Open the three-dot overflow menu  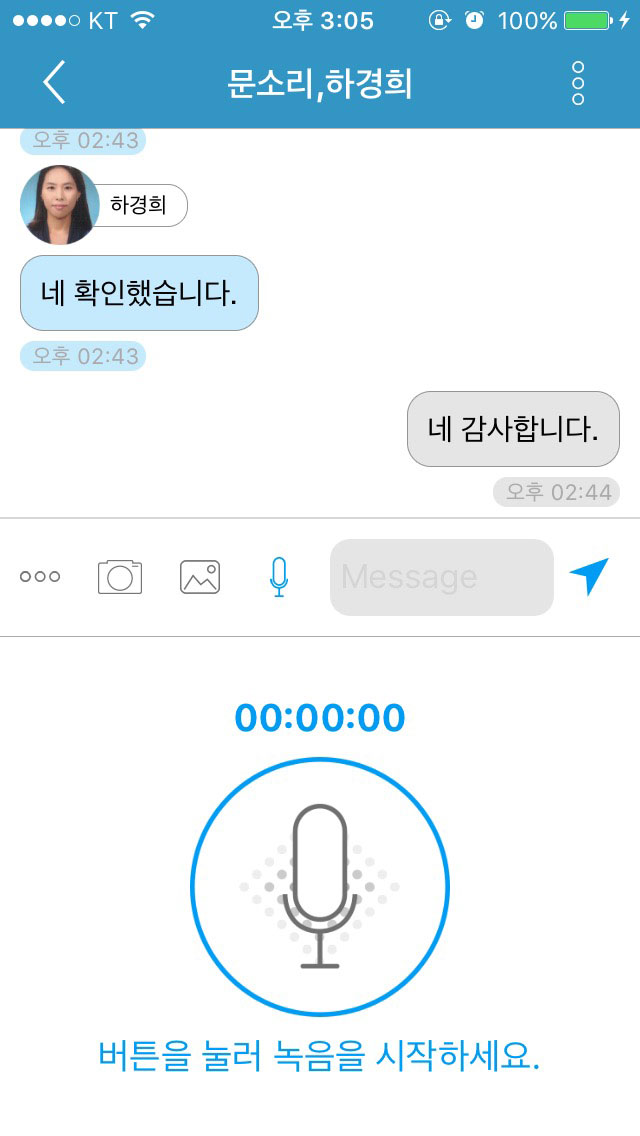click(577, 83)
